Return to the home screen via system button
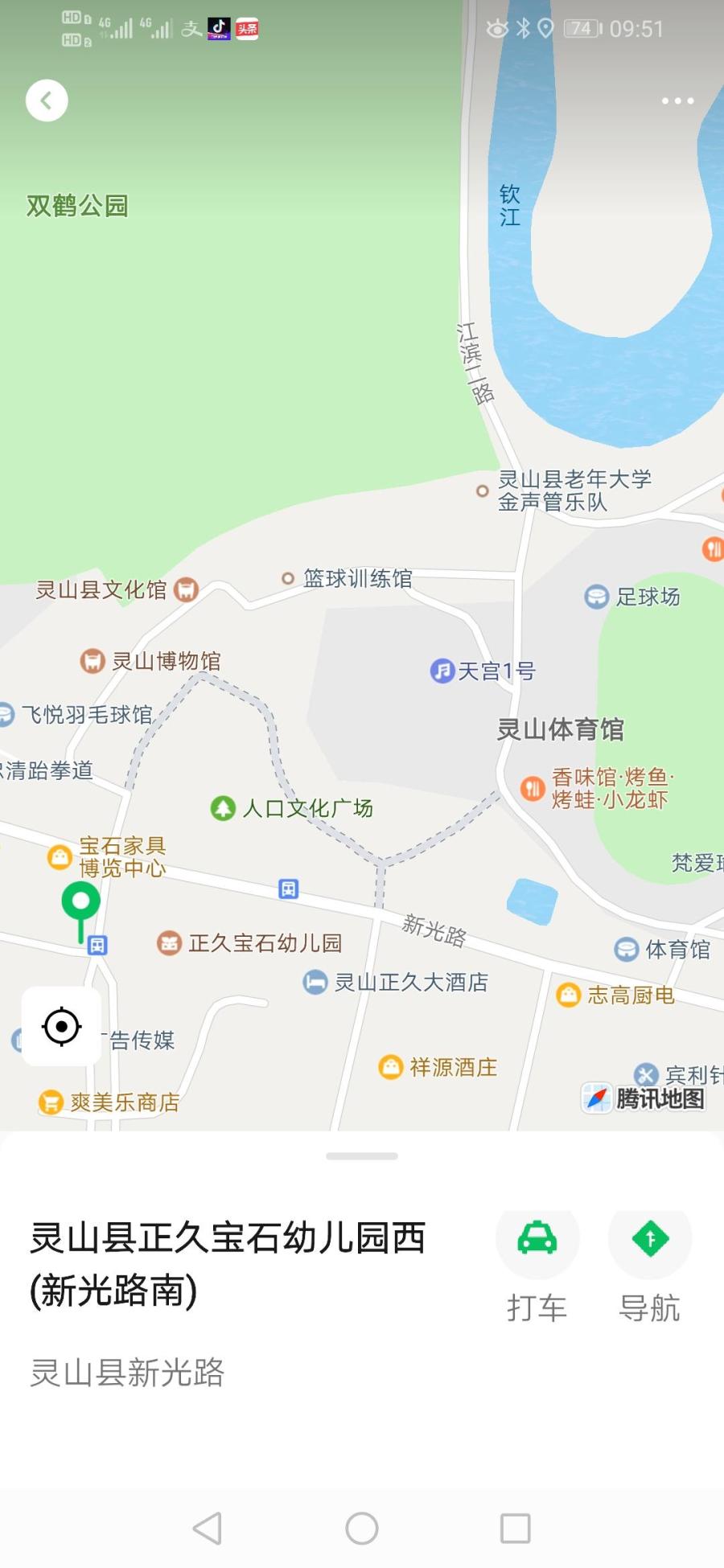This screenshot has height=1568, width=724. (x=362, y=1529)
